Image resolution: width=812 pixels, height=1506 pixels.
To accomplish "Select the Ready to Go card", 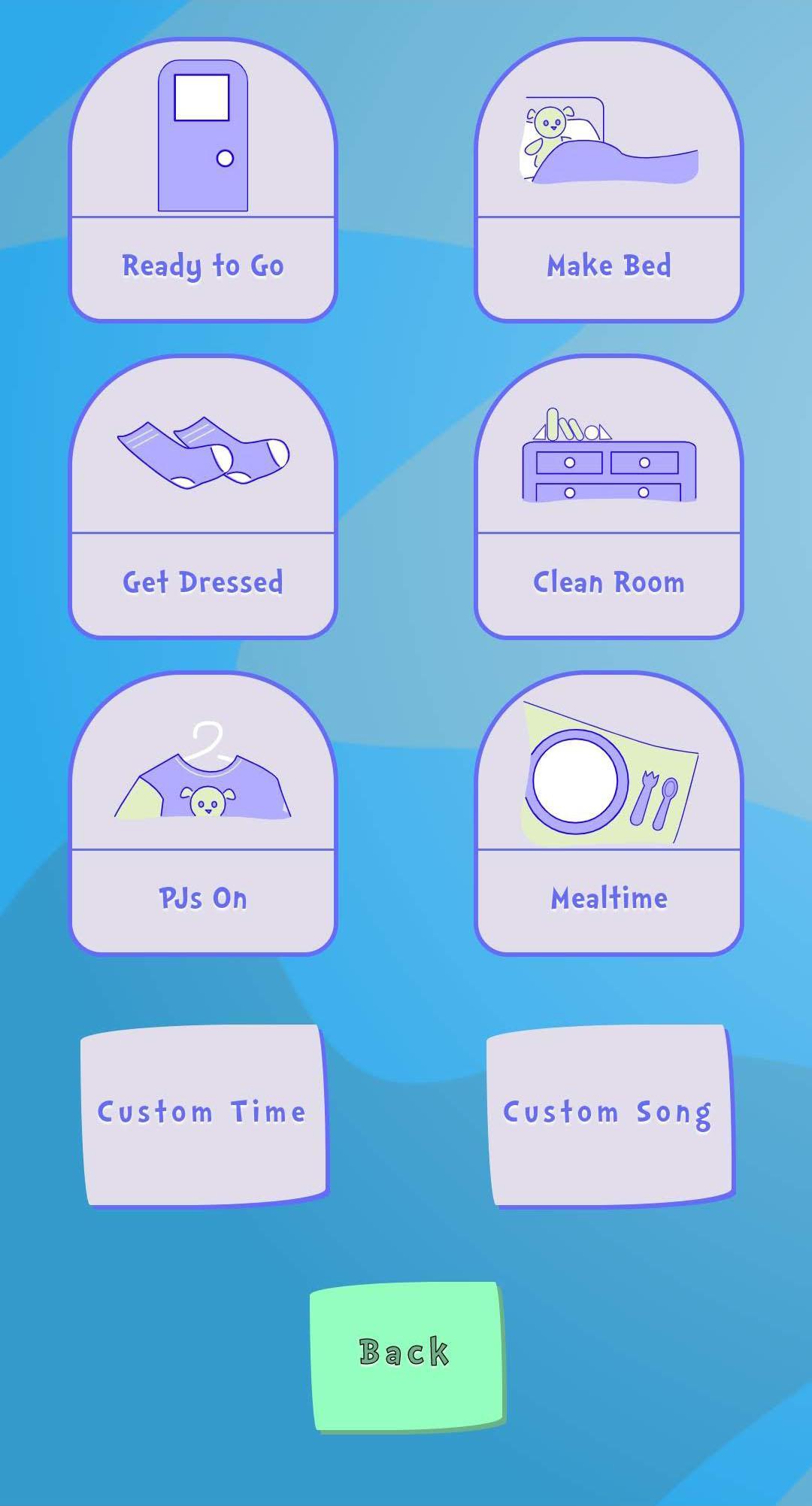I will click(x=202, y=181).
